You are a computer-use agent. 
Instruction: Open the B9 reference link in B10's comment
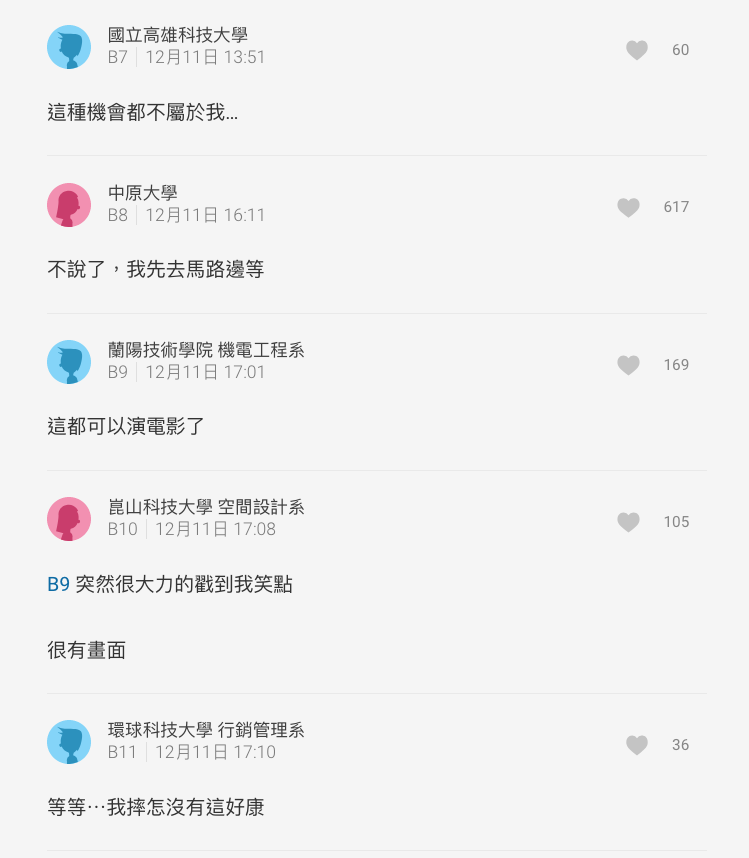58,585
